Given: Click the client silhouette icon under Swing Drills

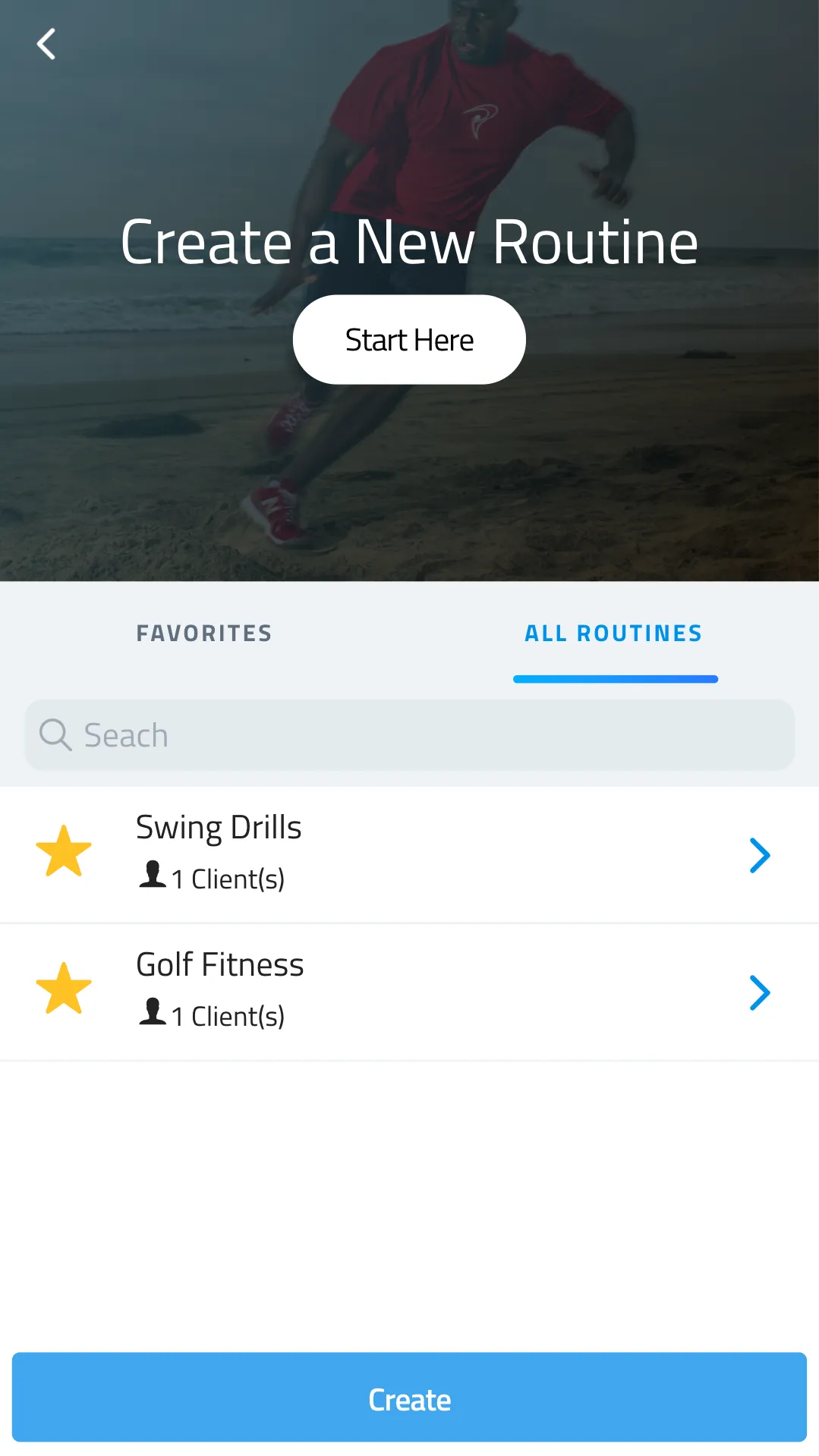Looking at the screenshot, I should pyautogui.click(x=153, y=876).
